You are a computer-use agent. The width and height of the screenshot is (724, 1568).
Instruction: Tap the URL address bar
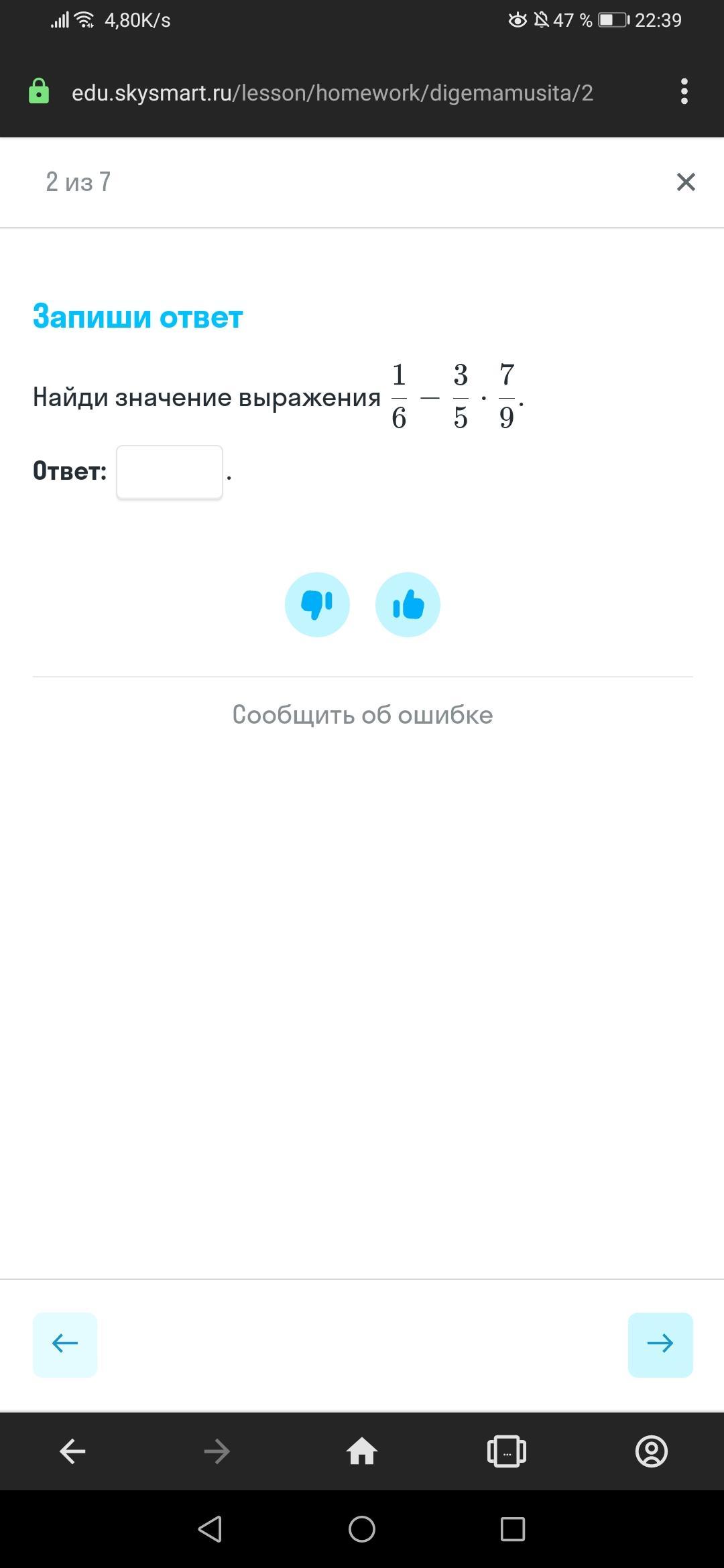click(x=332, y=92)
